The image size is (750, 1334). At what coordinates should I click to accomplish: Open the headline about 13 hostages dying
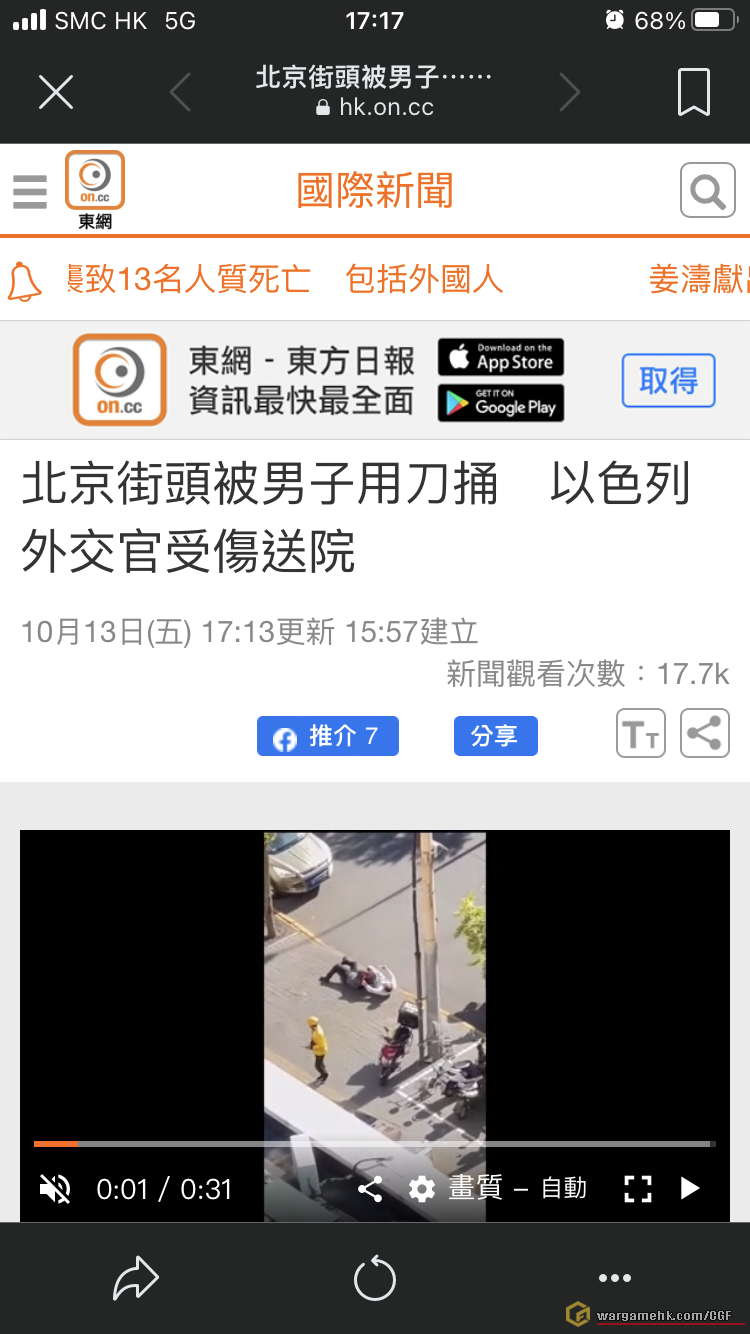pos(190,280)
